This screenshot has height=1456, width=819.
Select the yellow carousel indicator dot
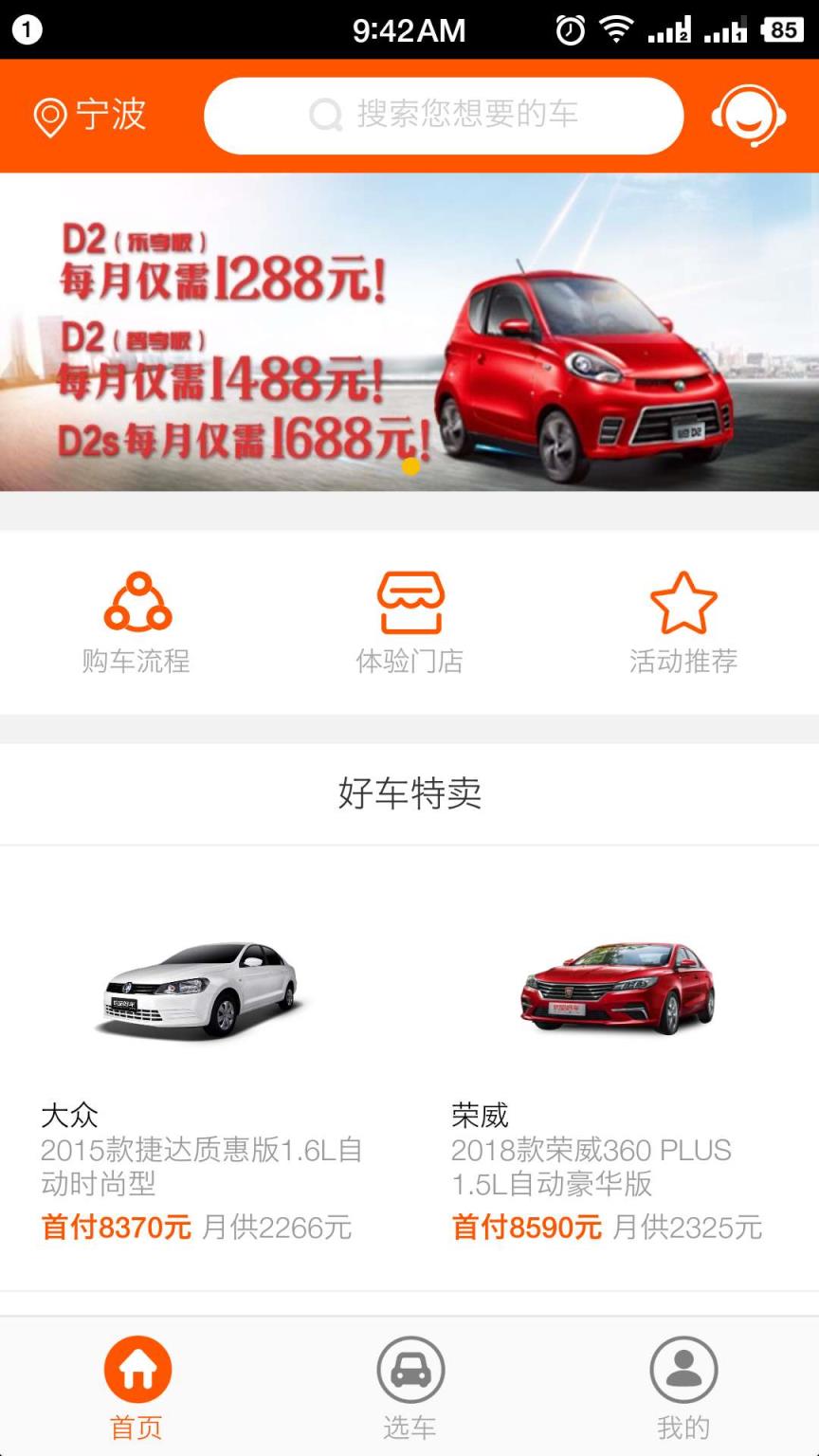(410, 467)
